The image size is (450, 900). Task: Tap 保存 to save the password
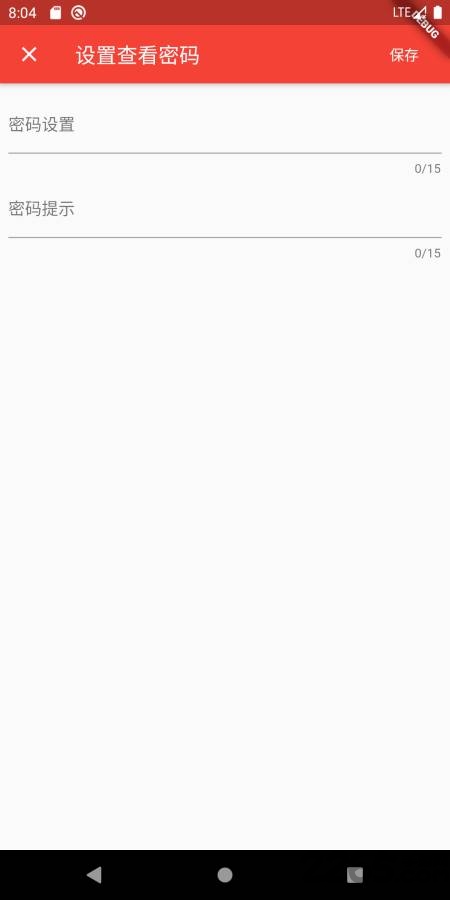tap(404, 55)
